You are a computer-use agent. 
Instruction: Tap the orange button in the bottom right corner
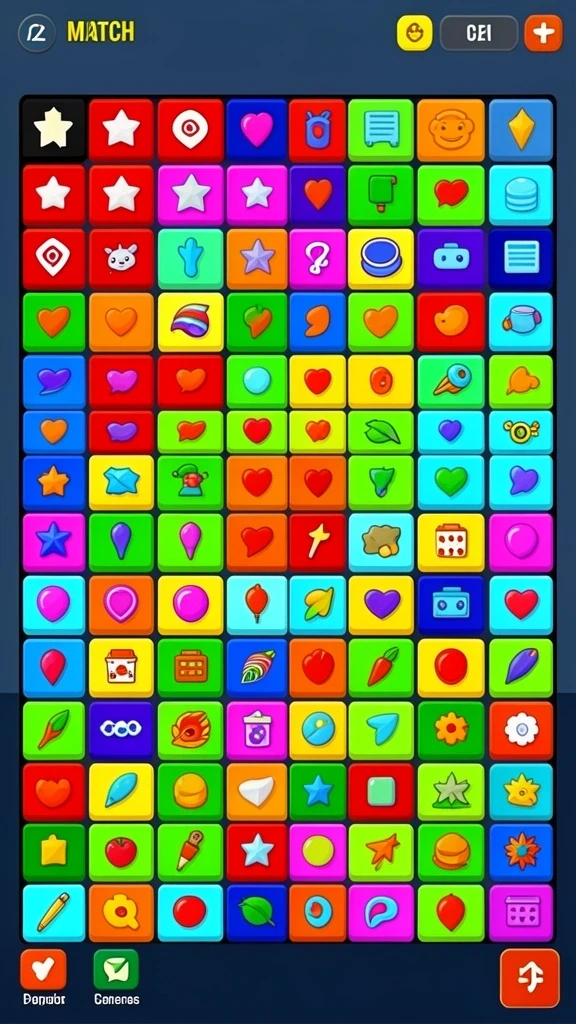[x=530, y=978]
